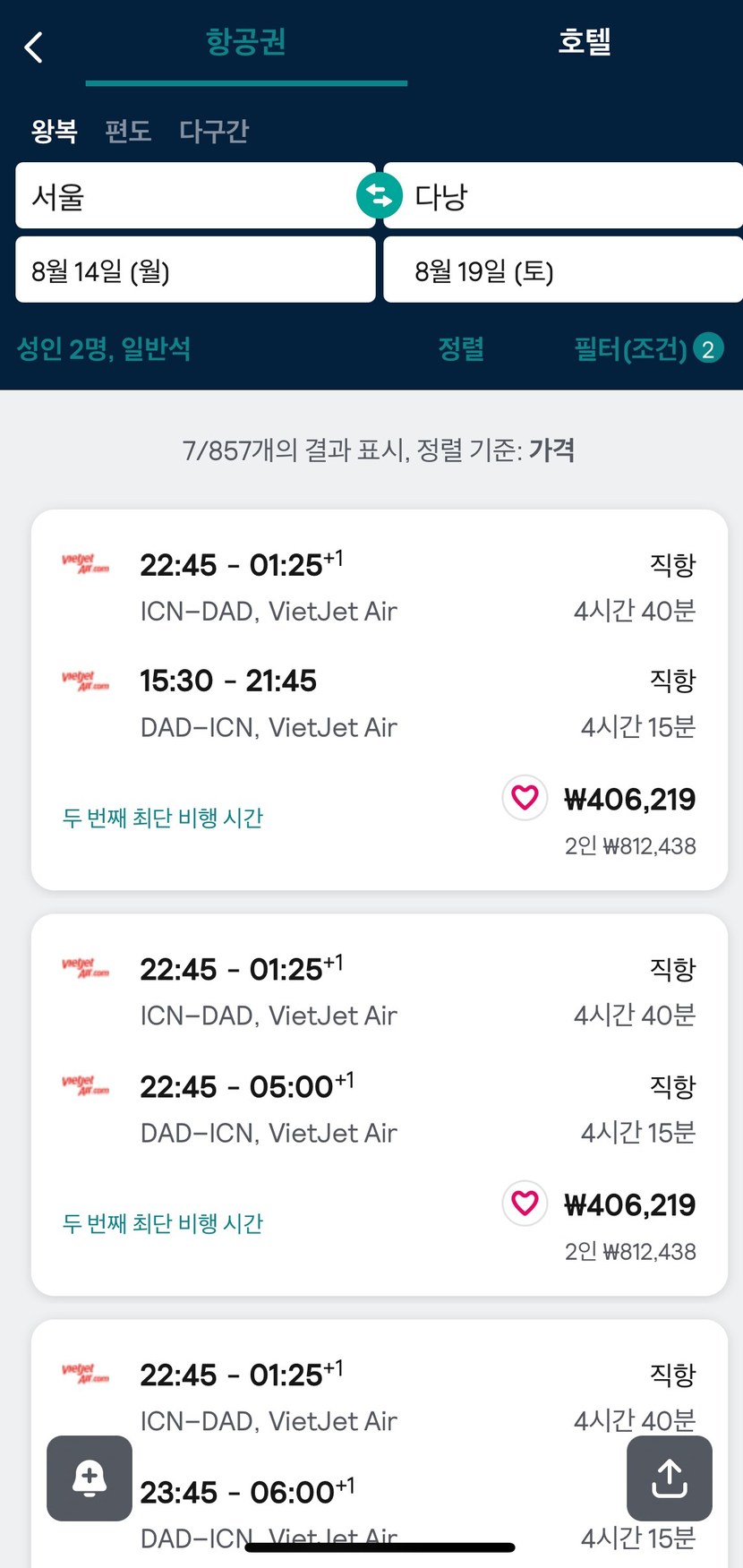Favorite the flight returning 22:45 - 05:00
The height and width of the screenshot is (1568, 743).
[x=525, y=1203]
